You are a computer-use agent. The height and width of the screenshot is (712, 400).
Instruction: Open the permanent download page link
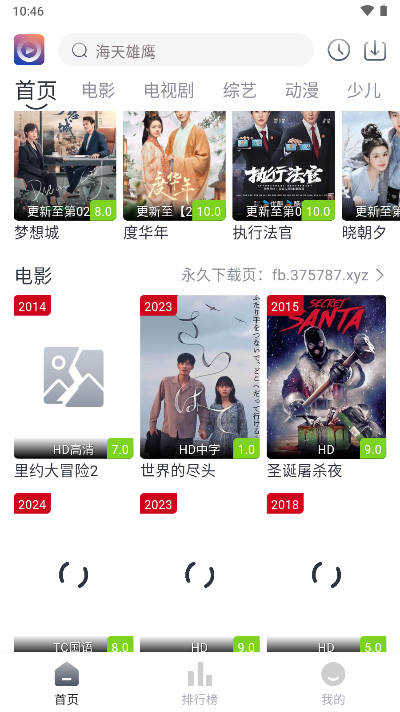pos(283,275)
